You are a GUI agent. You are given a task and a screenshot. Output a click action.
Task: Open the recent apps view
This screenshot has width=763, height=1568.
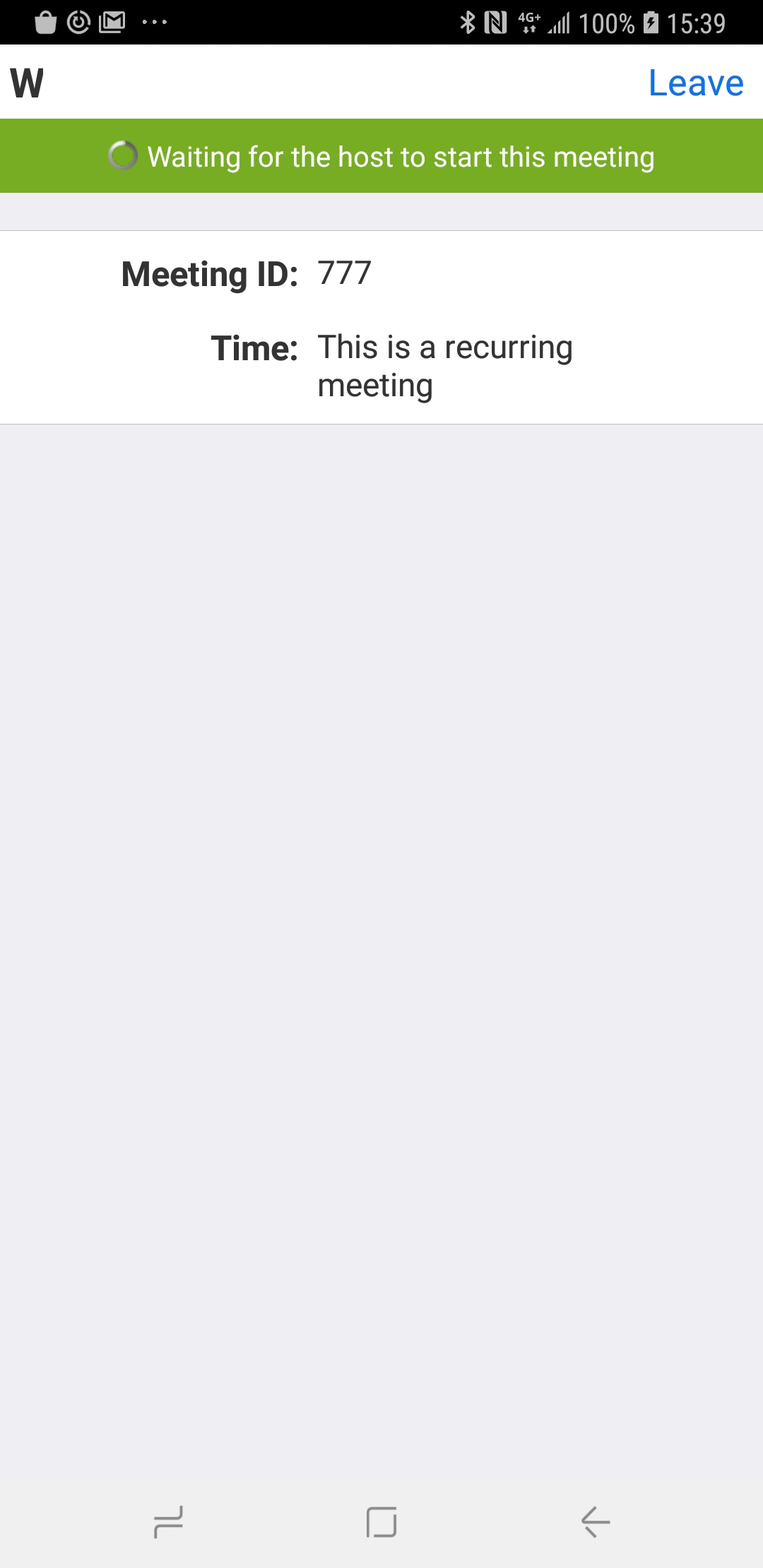pyautogui.click(x=168, y=1521)
